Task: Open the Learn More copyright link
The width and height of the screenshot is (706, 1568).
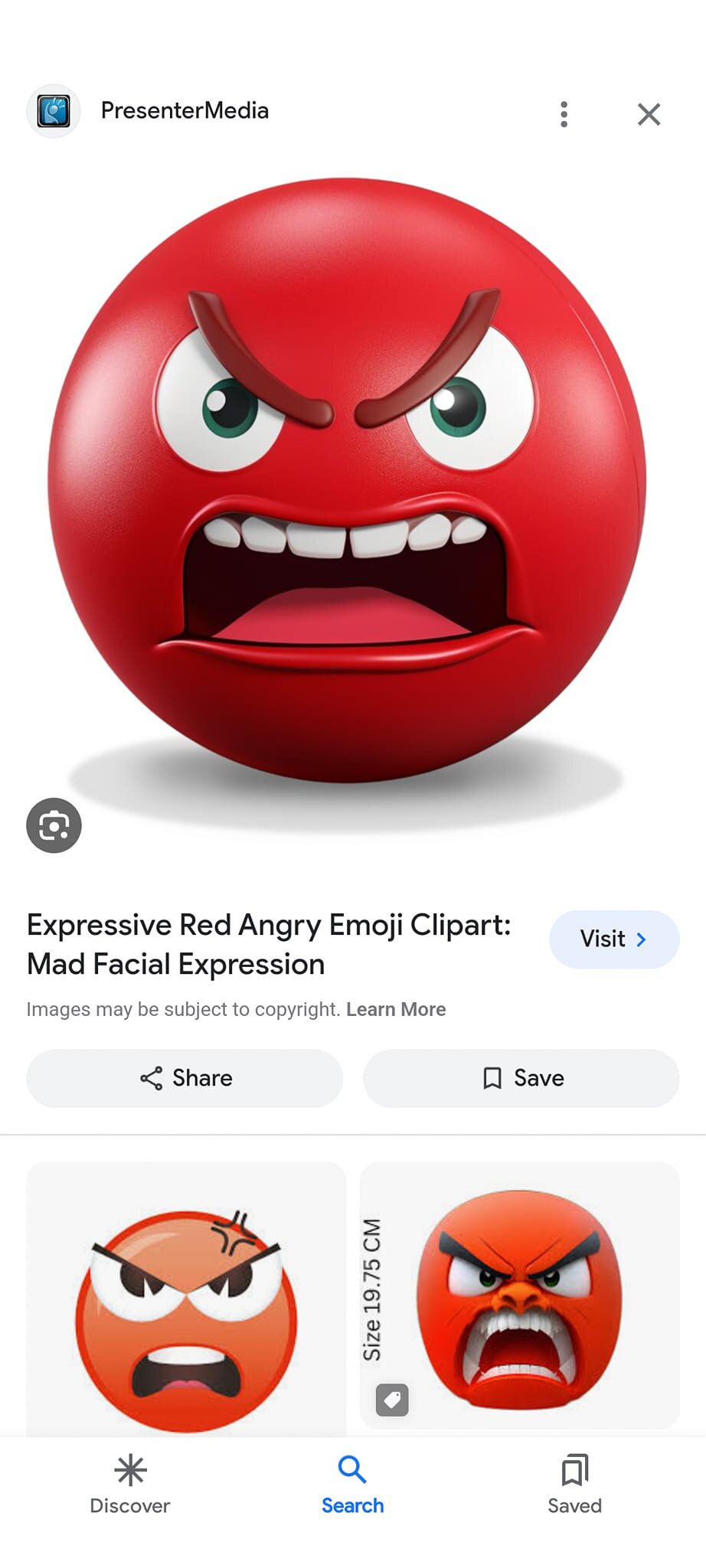Action: (x=396, y=1009)
